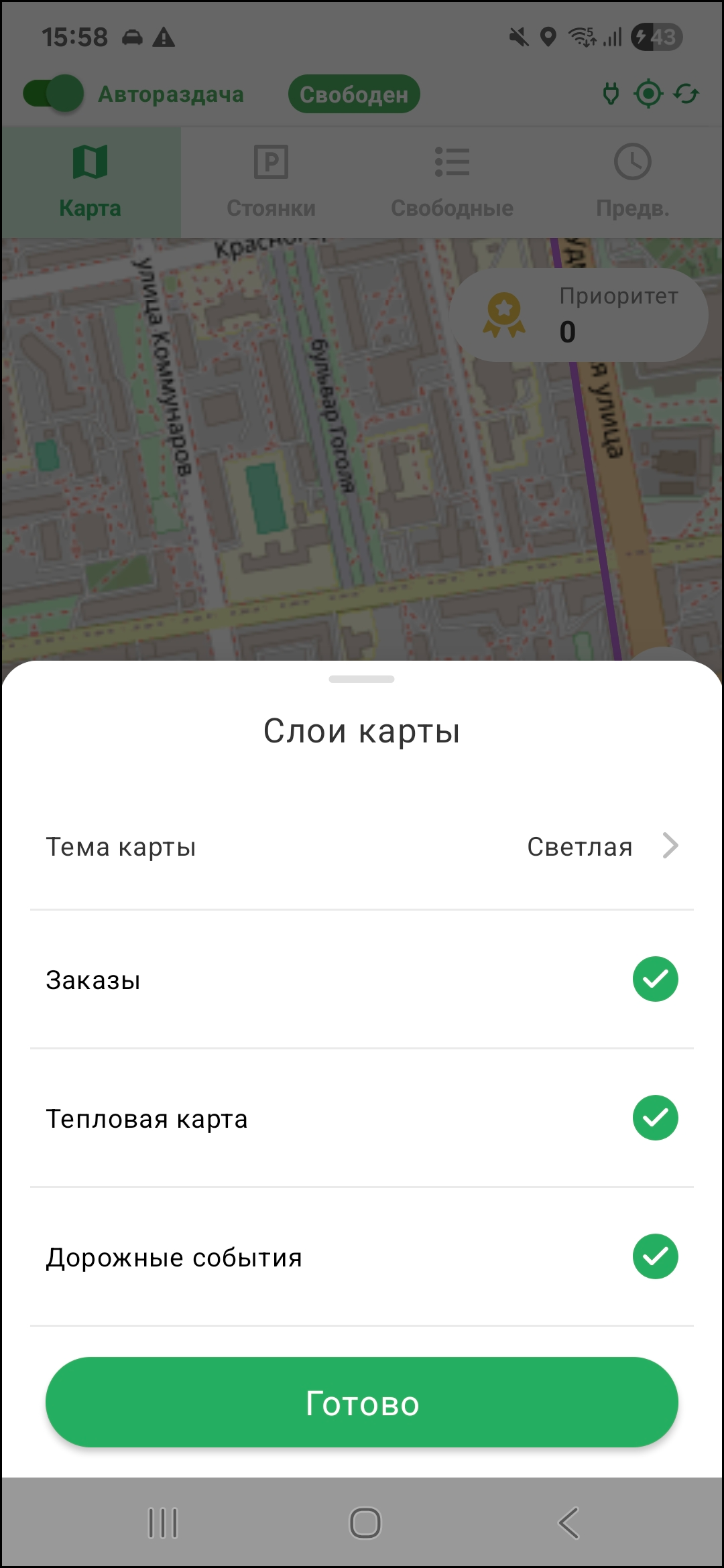Refresh using the sync arrows icon
The width and height of the screenshot is (724, 1568).
coord(686,94)
